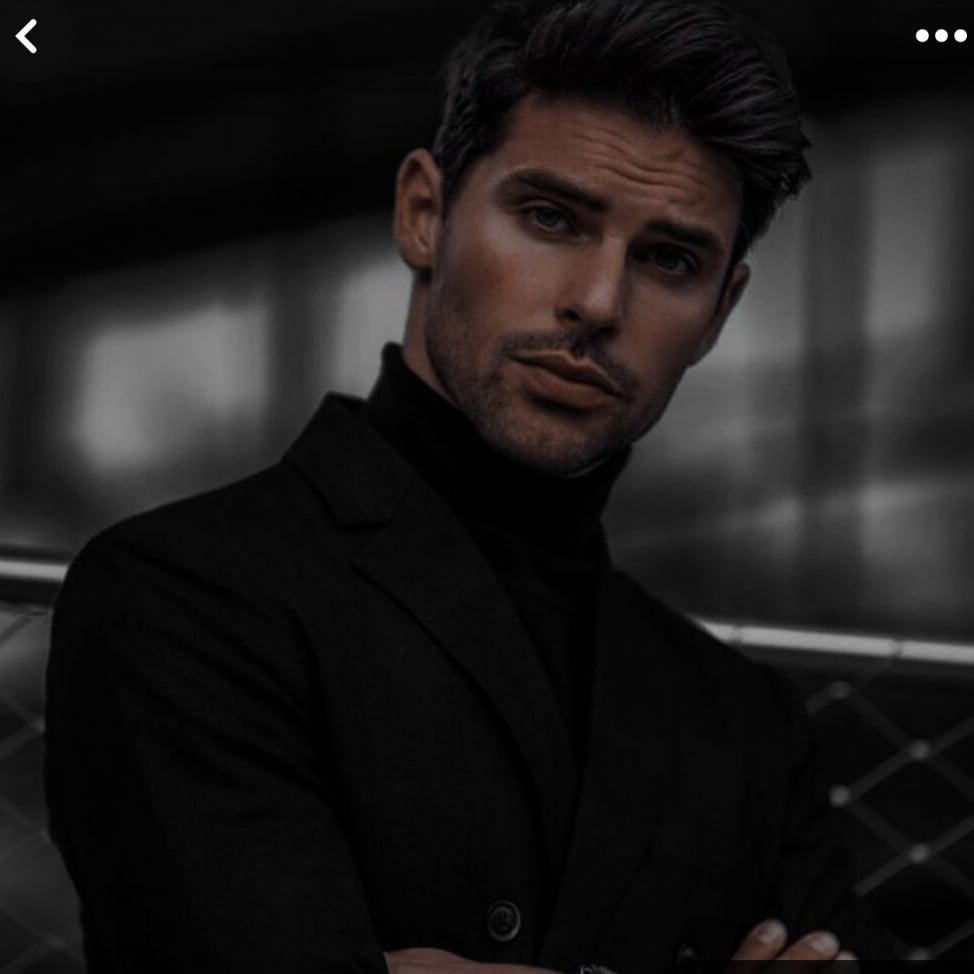Screen dimensions: 974x974
Task: Go back using the arrow icon
Action: (27, 37)
